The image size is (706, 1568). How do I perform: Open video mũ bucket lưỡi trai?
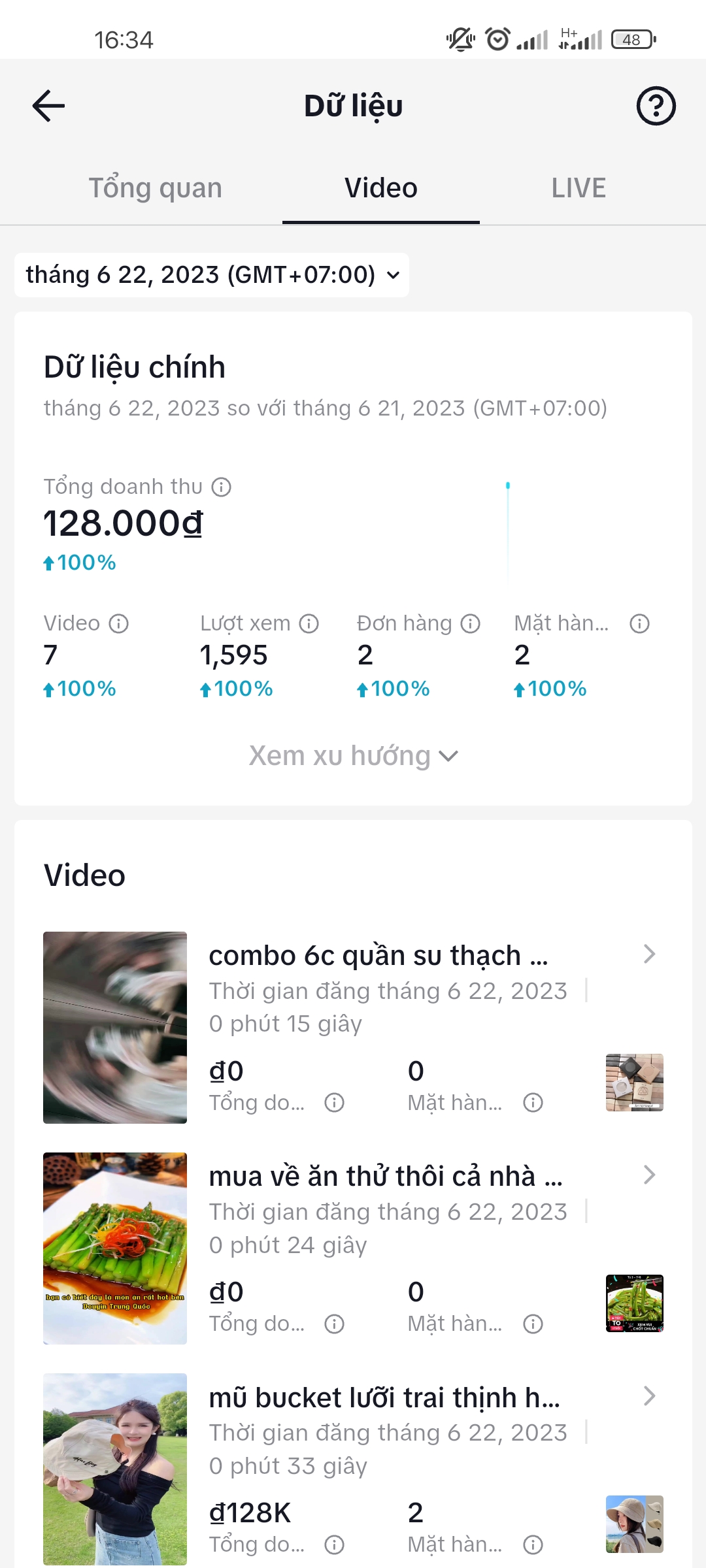pos(384,1397)
